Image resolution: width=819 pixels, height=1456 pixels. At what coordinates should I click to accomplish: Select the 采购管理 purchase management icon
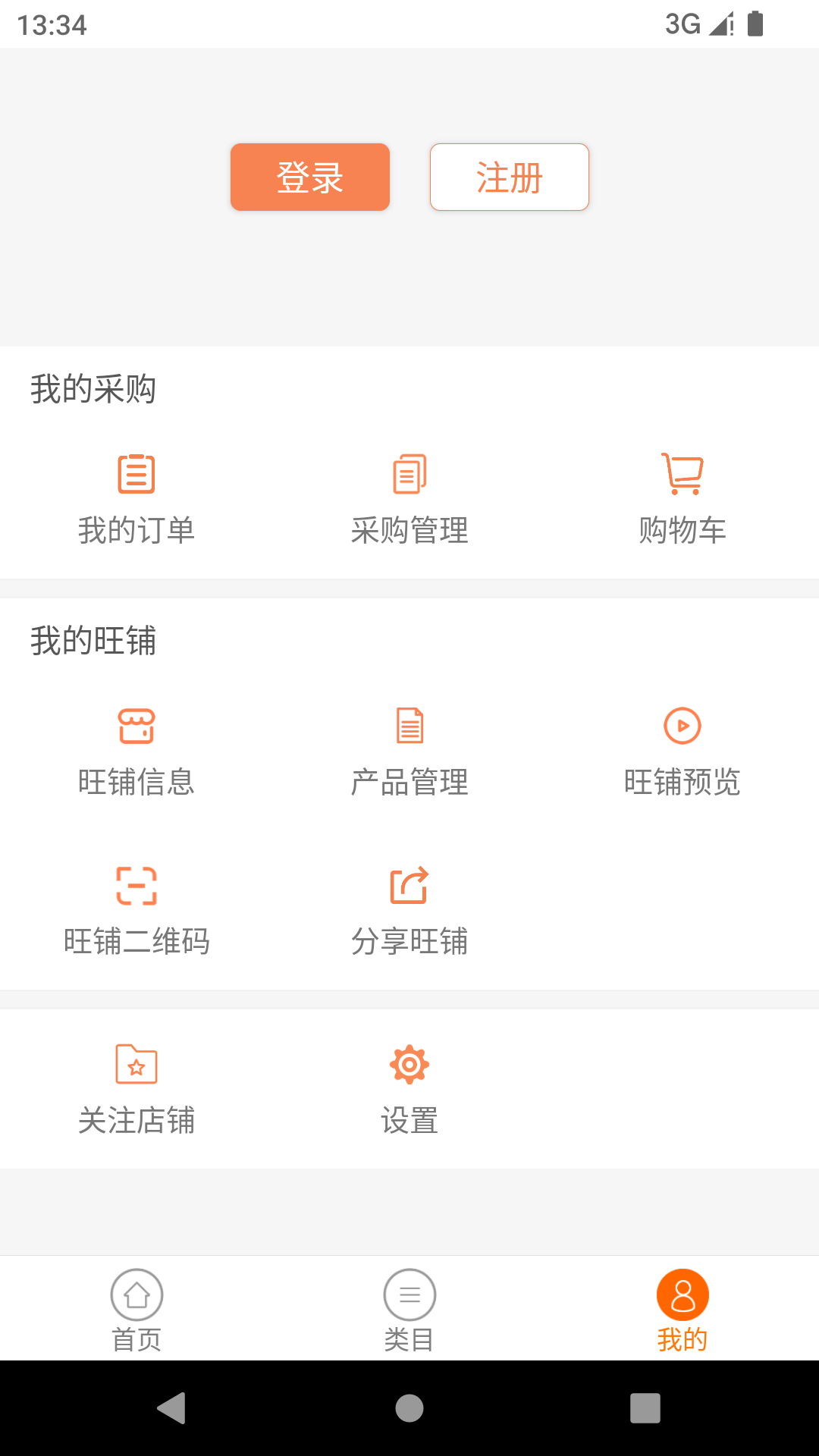click(409, 473)
